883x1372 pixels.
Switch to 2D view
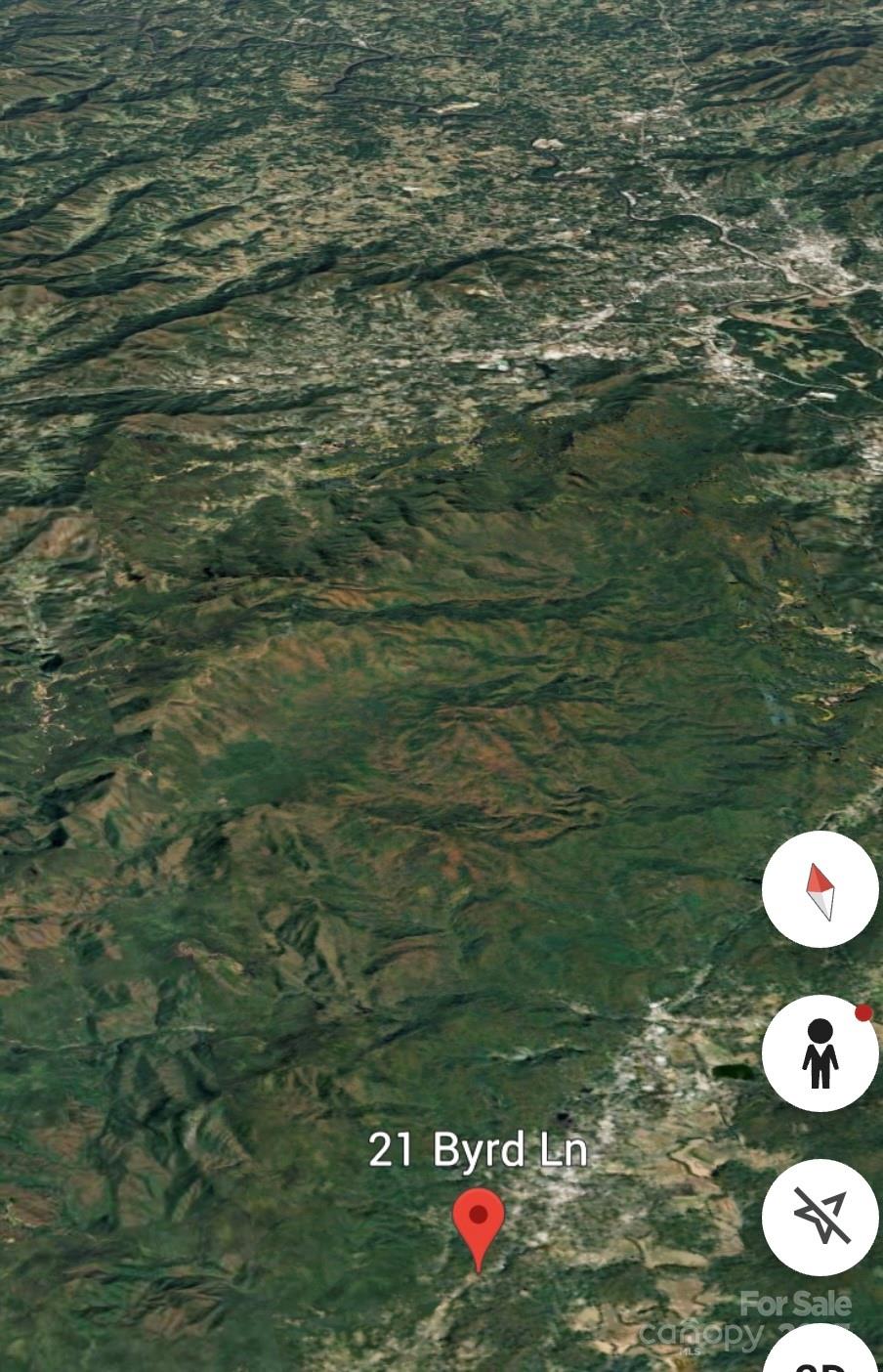click(x=822, y=1356)
